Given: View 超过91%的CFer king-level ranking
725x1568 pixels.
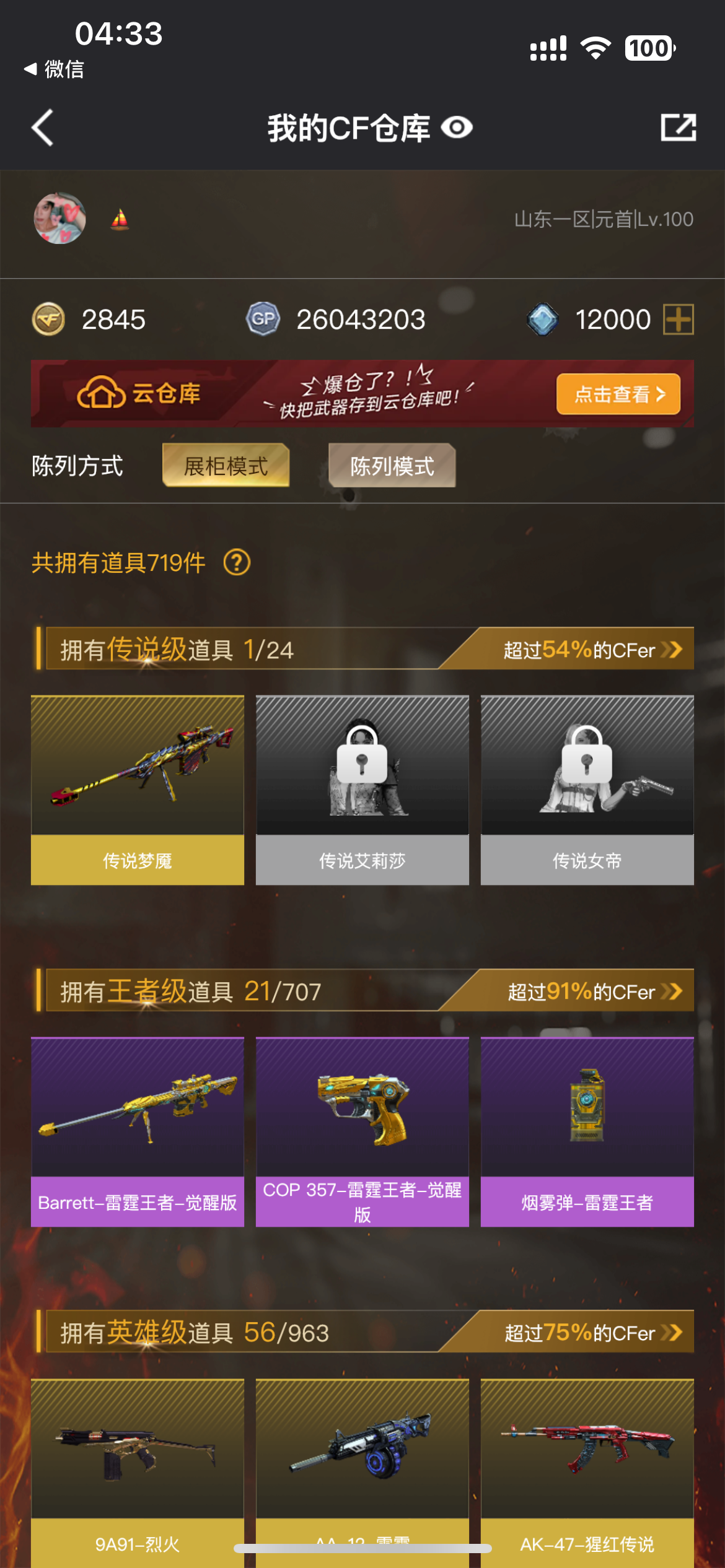Looking at the screenshot, I should coord(594,991).
